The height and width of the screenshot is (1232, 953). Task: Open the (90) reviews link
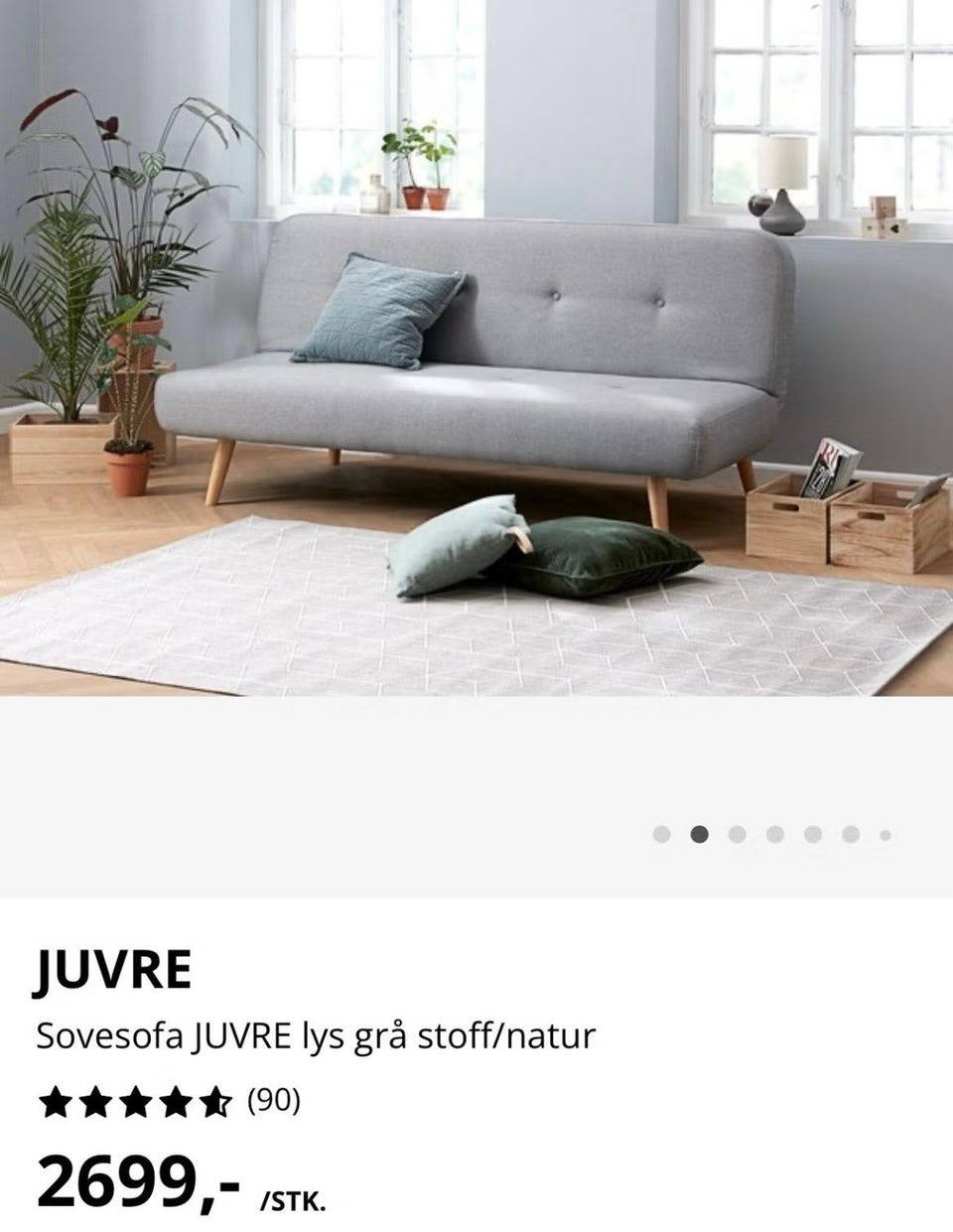[272, 1100]
